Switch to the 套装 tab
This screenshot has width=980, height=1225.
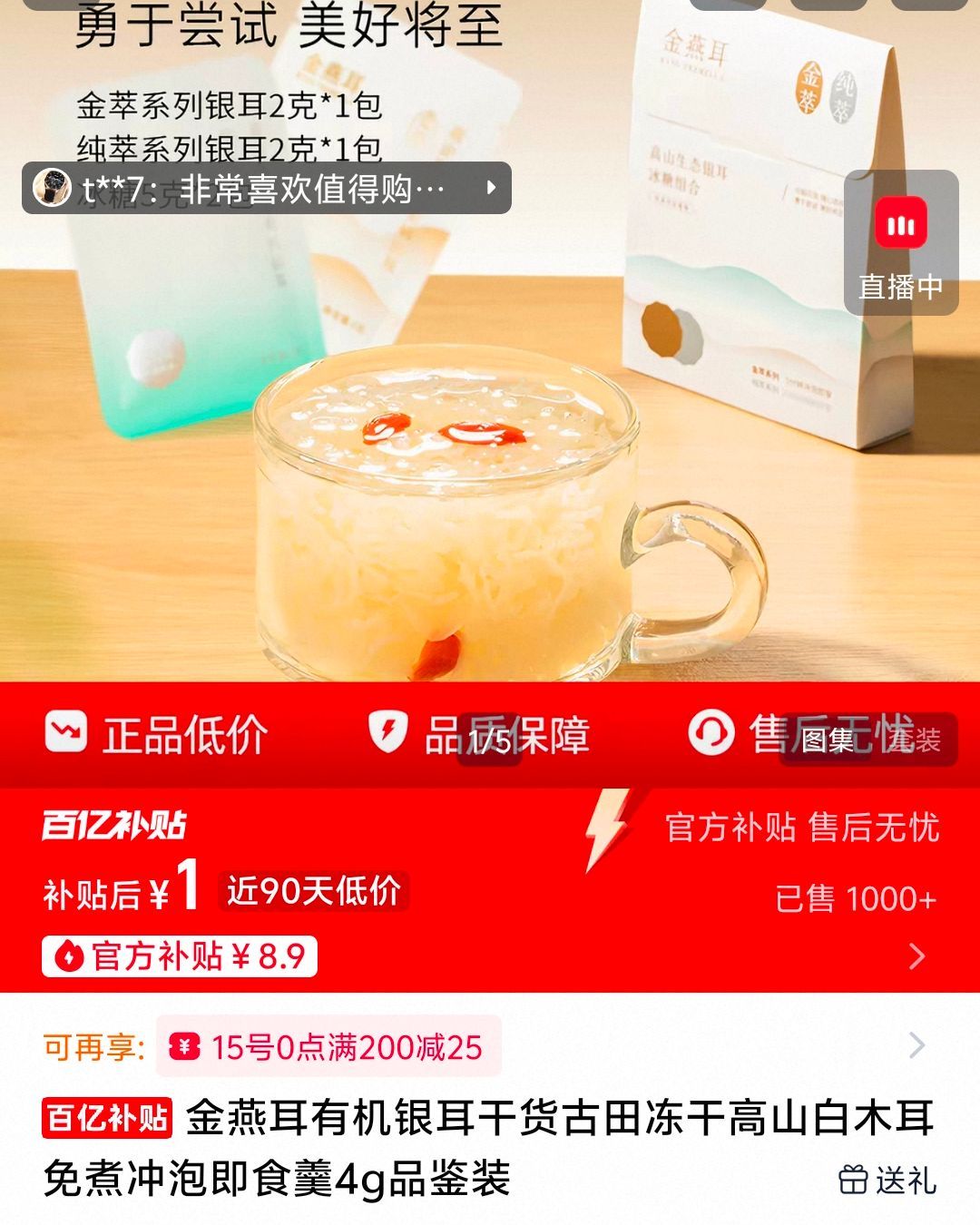915,740
